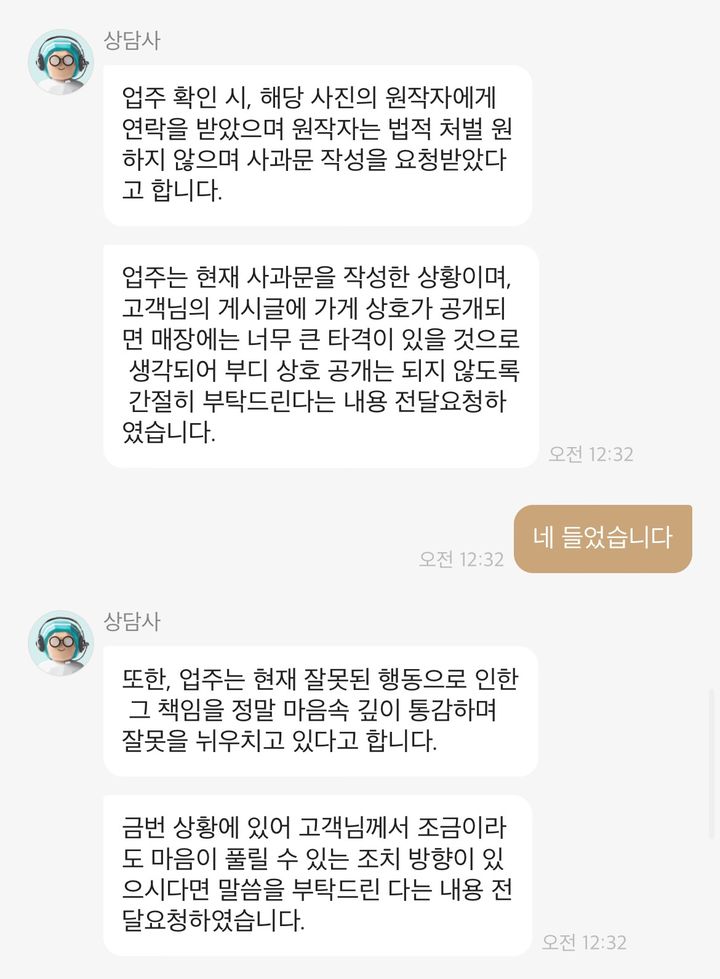Tap the counselor profile image beside the apology message

tap(62, 642)
